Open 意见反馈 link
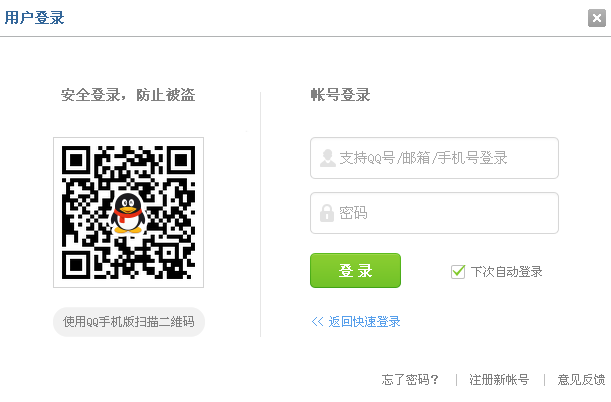 581,380
